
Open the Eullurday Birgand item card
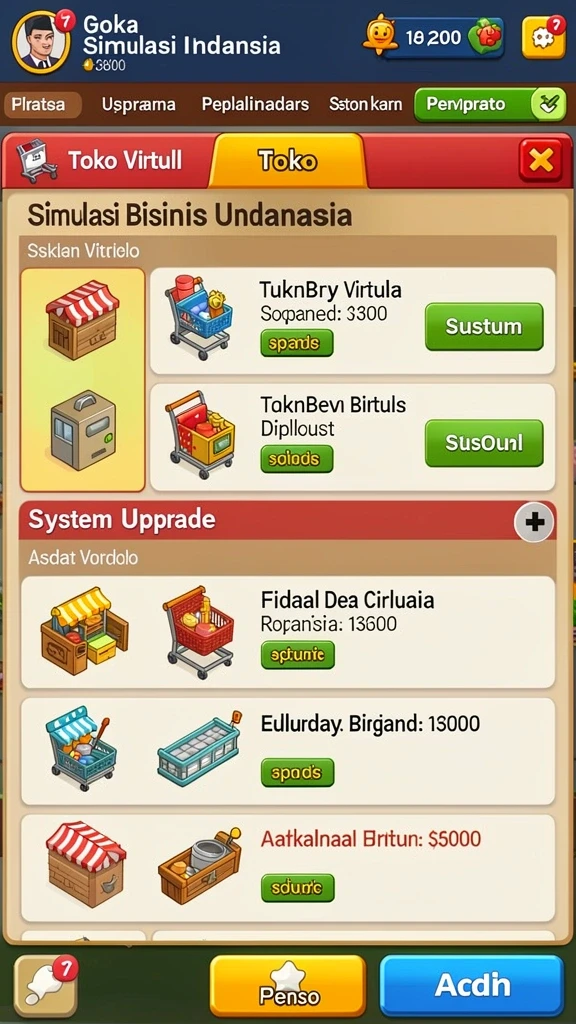pyautogui.click(x=288, y=751)
